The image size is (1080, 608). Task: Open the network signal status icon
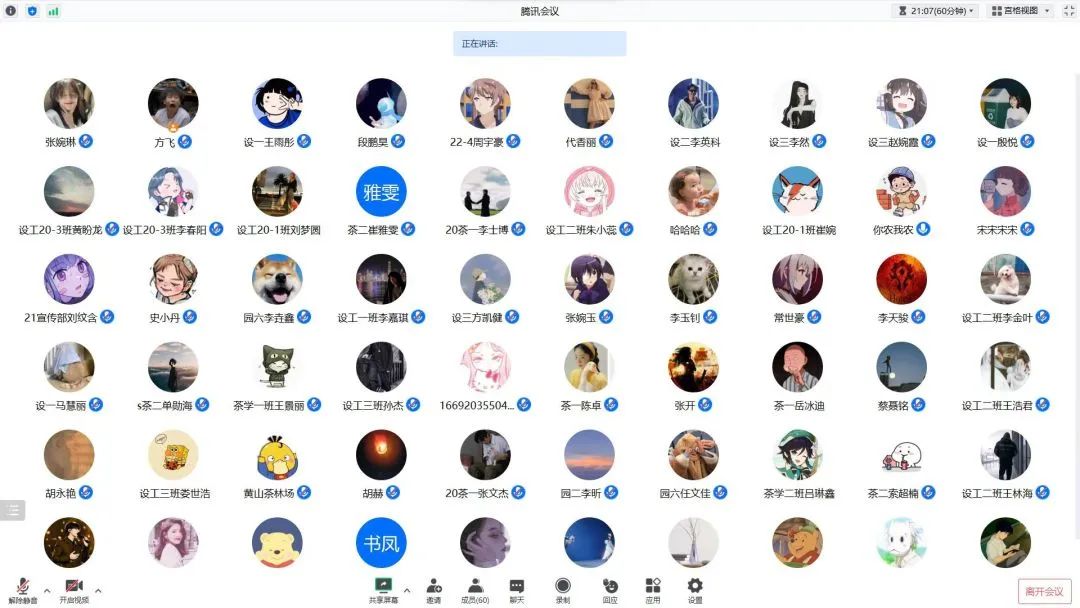(x=53, y=11)
